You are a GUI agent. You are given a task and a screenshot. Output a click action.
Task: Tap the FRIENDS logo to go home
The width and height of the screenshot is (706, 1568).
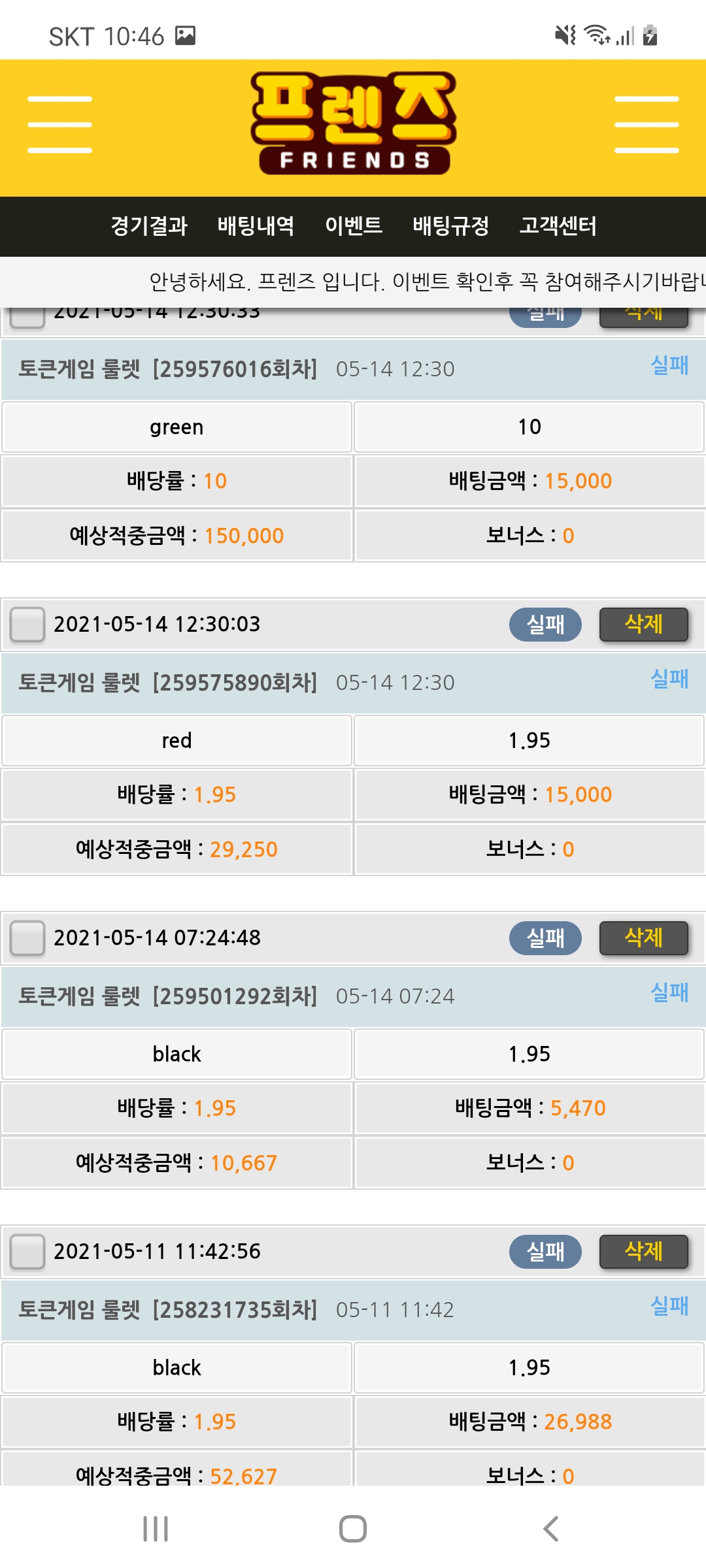point(353,124)
